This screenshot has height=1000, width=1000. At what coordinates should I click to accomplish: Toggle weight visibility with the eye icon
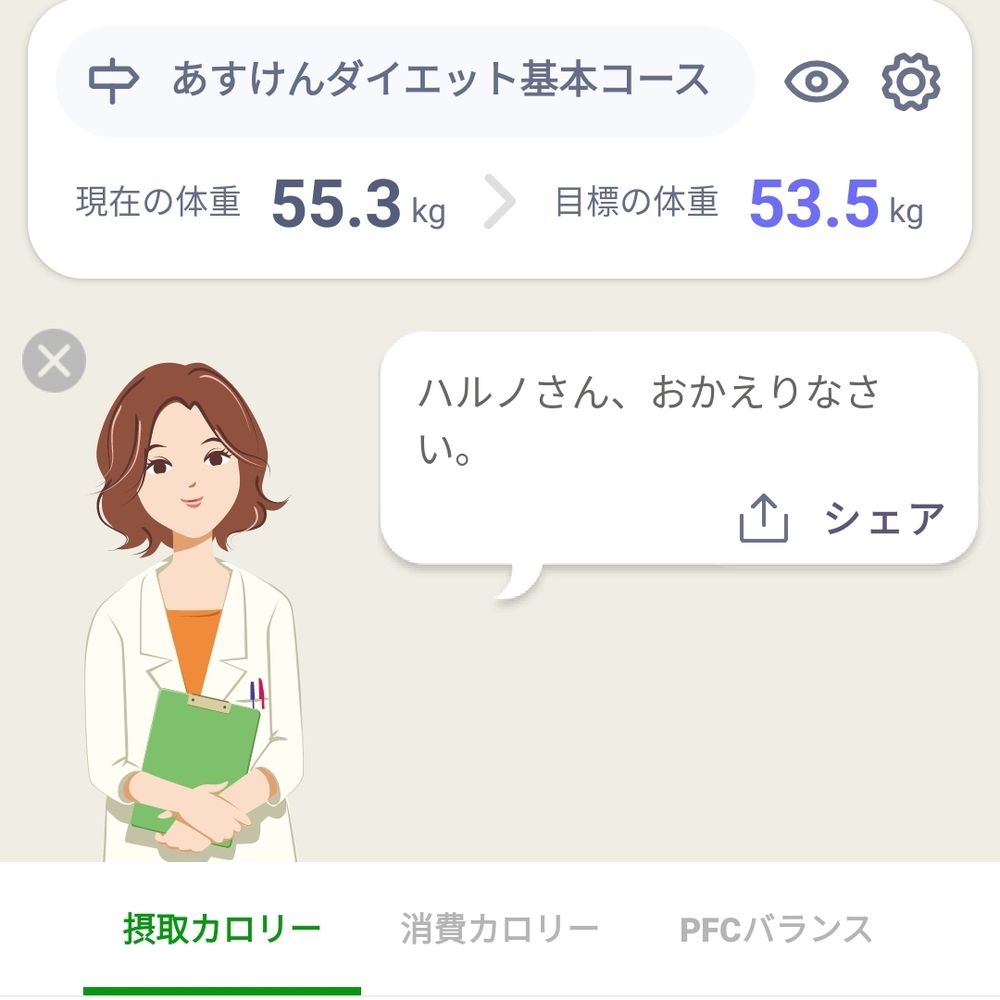[x=816, y=81]
